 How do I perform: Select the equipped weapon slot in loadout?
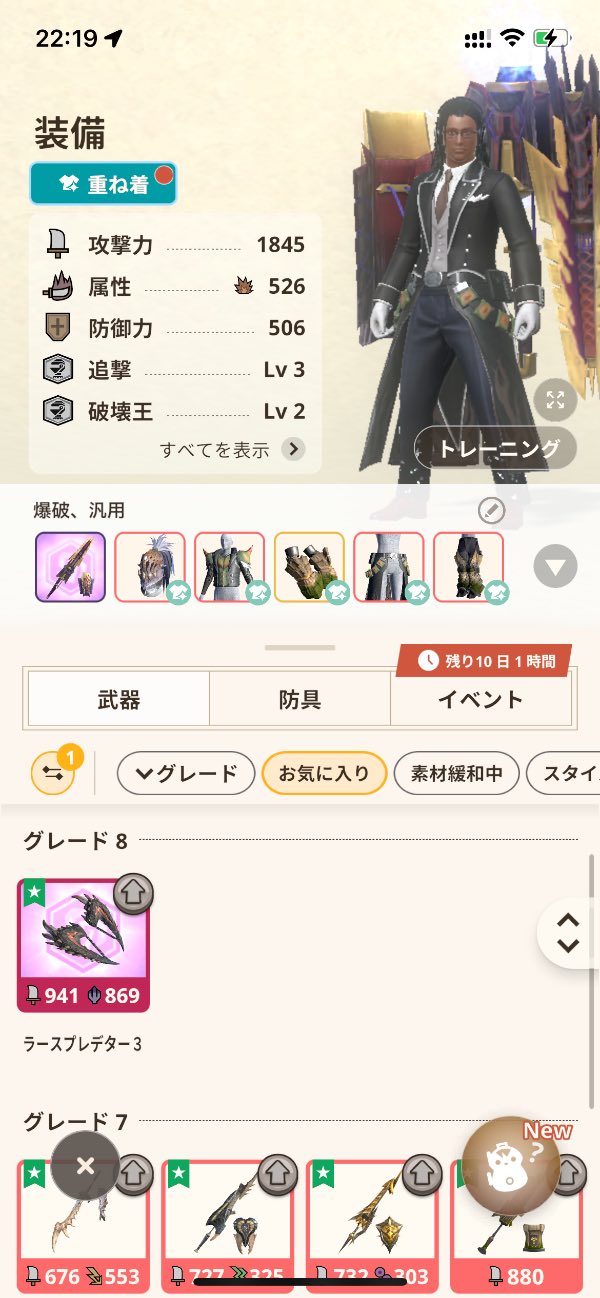[71, 566]
